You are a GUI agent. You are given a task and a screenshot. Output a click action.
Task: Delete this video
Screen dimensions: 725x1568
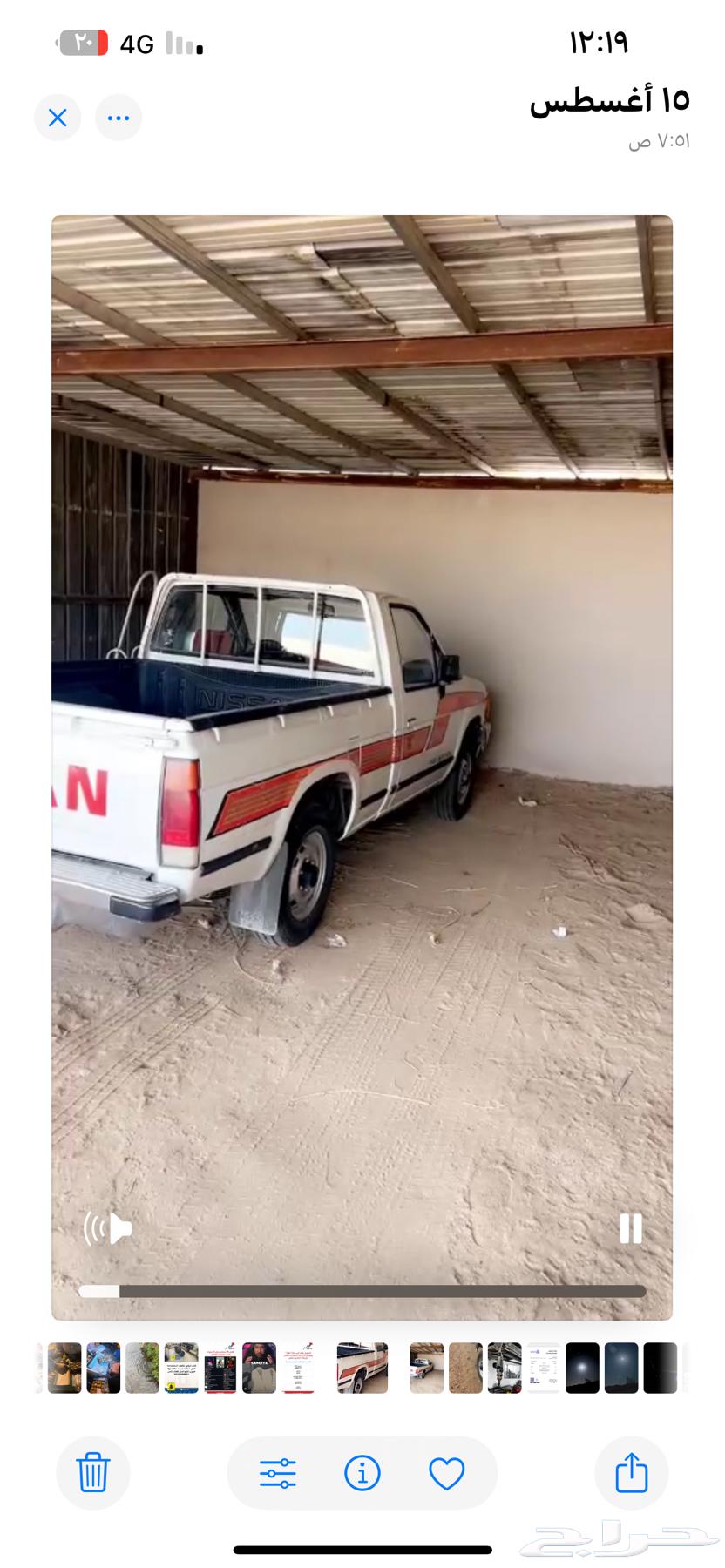click(92, 1473)
